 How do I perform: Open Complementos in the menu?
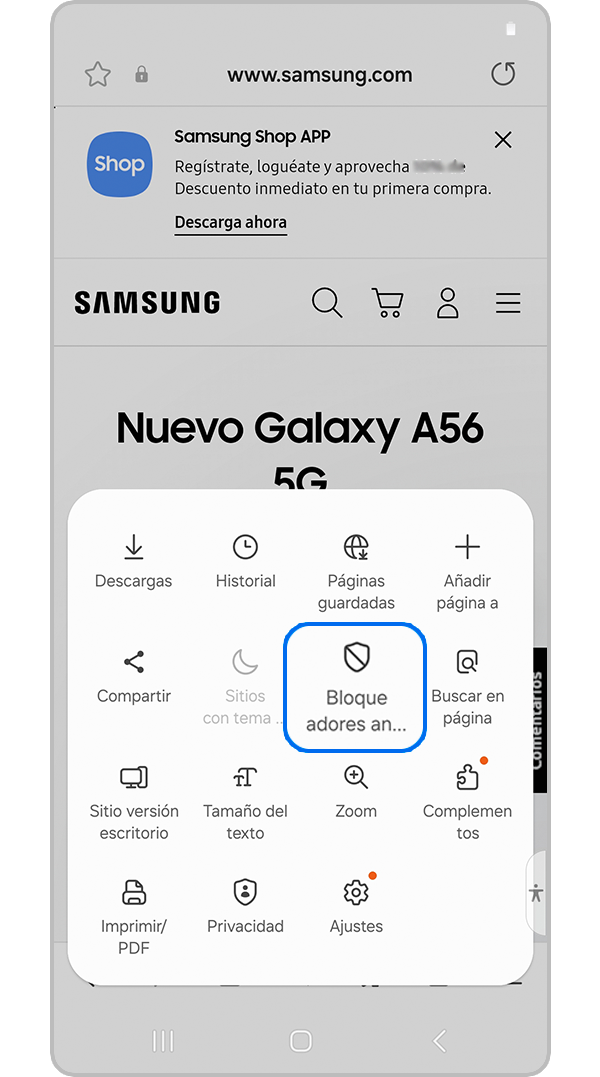[x=467, y=802]
